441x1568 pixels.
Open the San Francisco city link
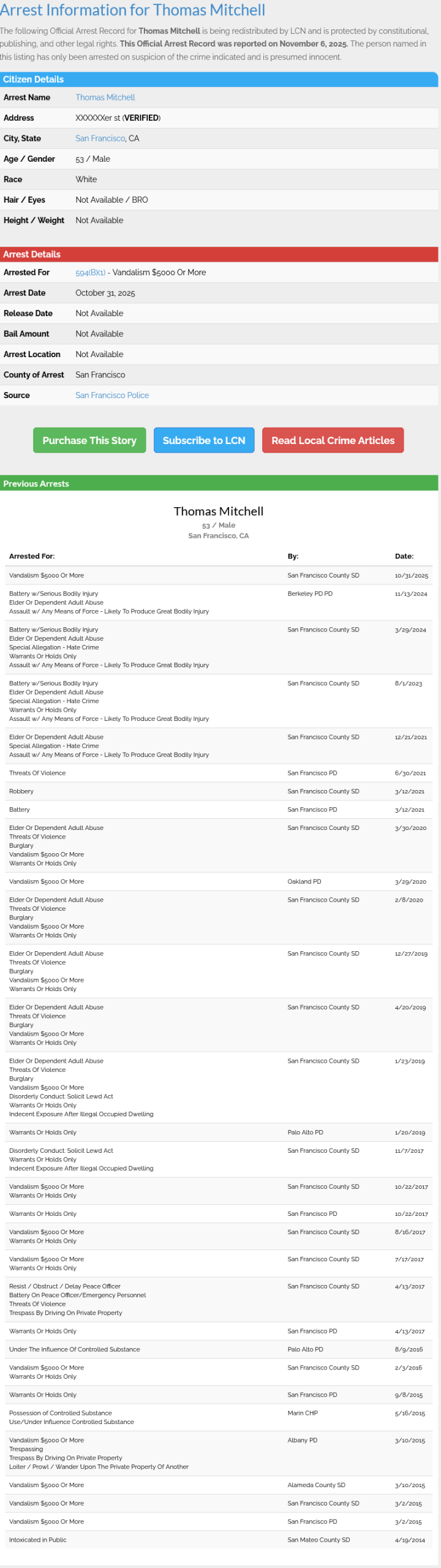[x=100, y=138]
